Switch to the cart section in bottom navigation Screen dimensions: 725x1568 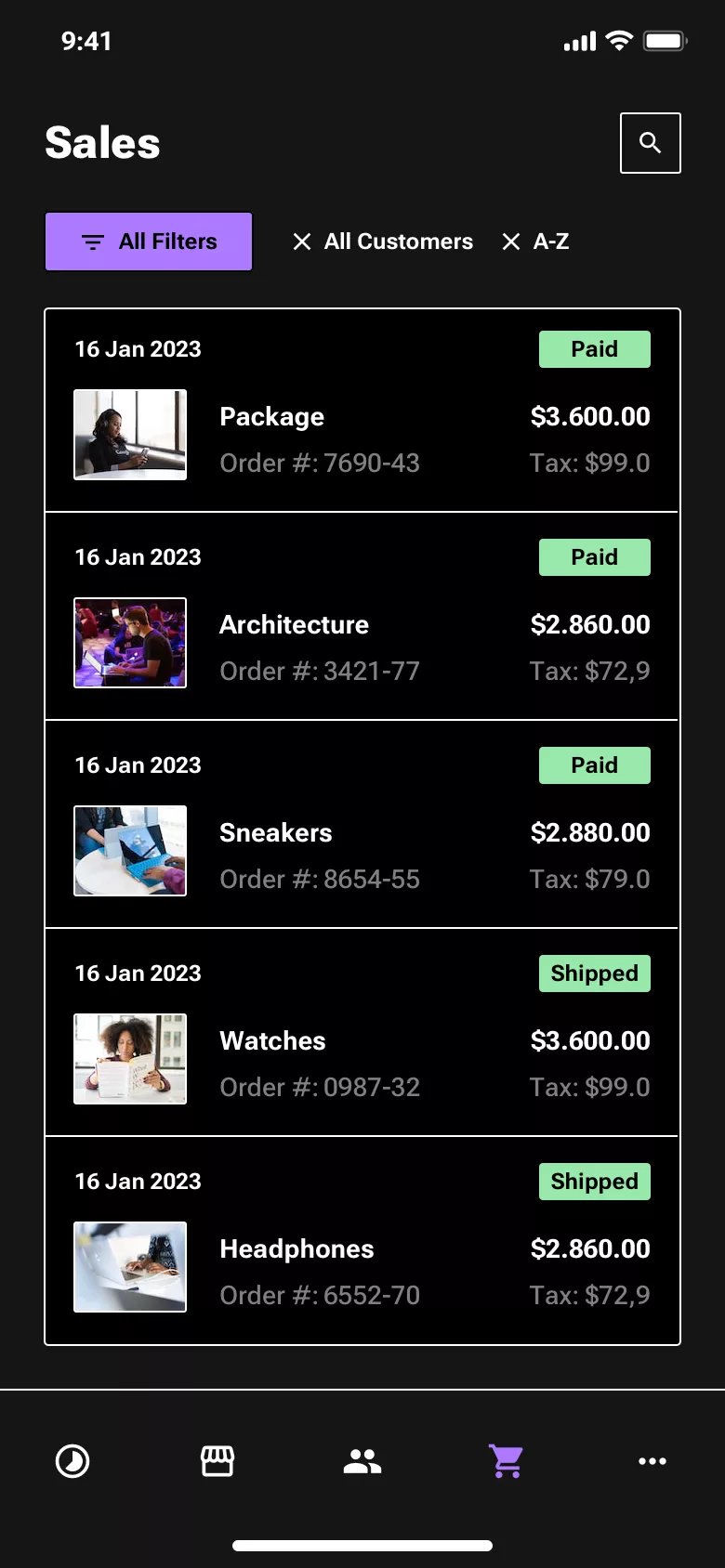pos(507,1460)
